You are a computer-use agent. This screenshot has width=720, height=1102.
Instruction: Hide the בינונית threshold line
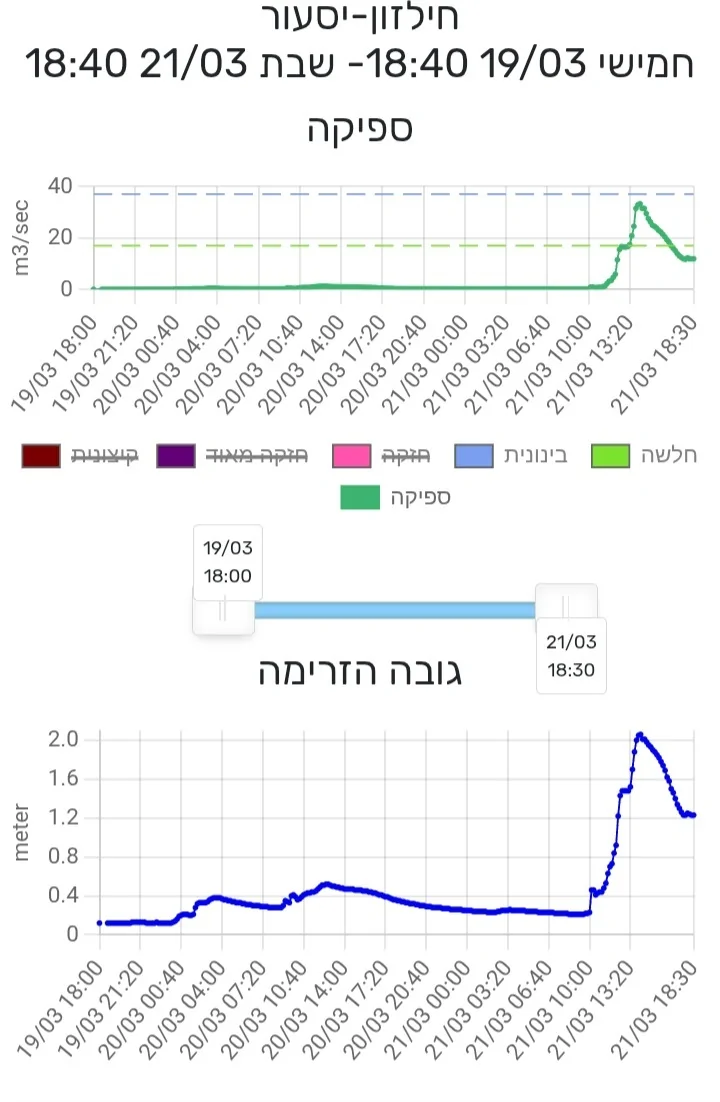pyautogui.click(x=512, y=456)
